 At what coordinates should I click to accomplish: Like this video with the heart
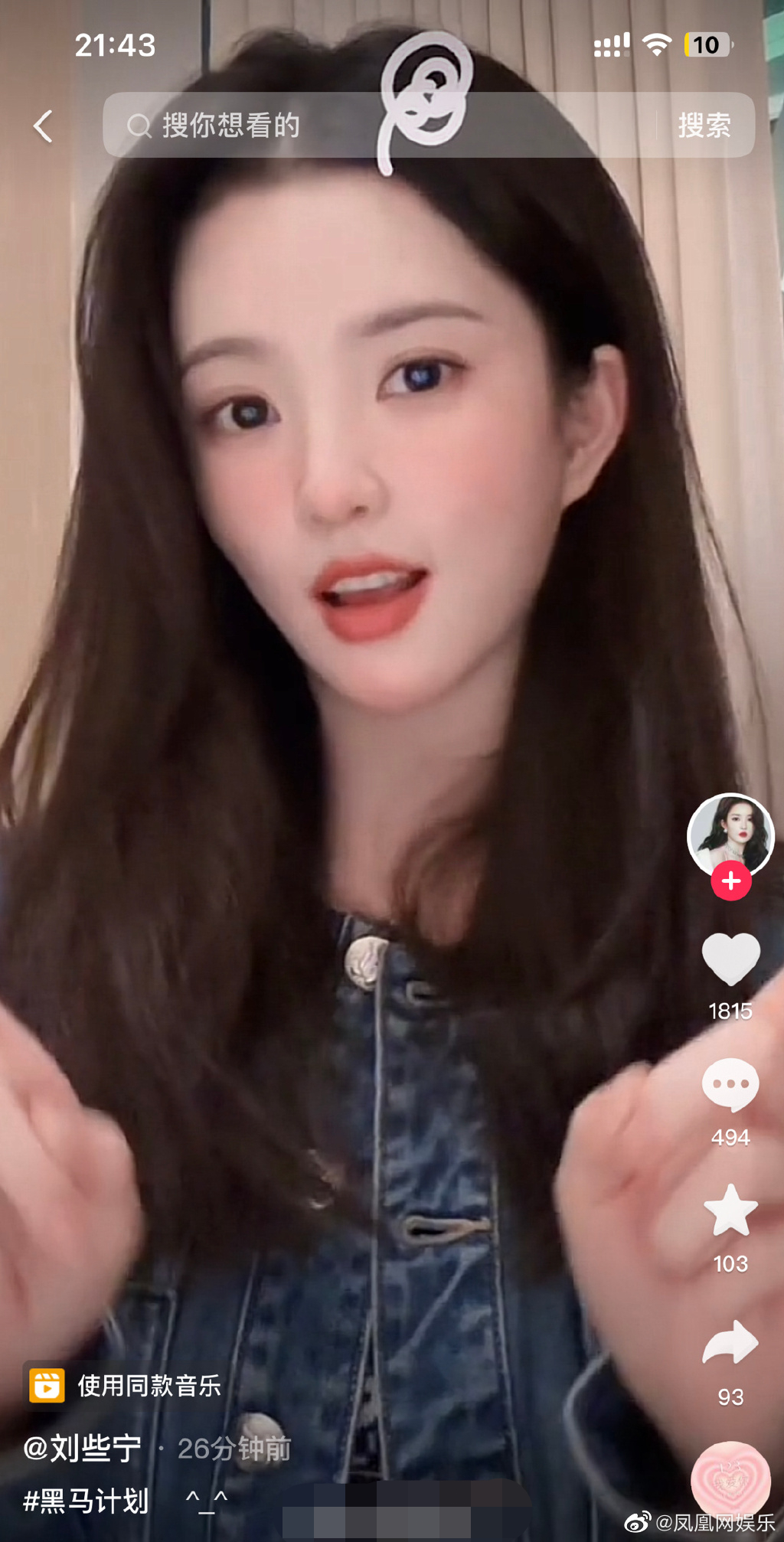[730, 958]
